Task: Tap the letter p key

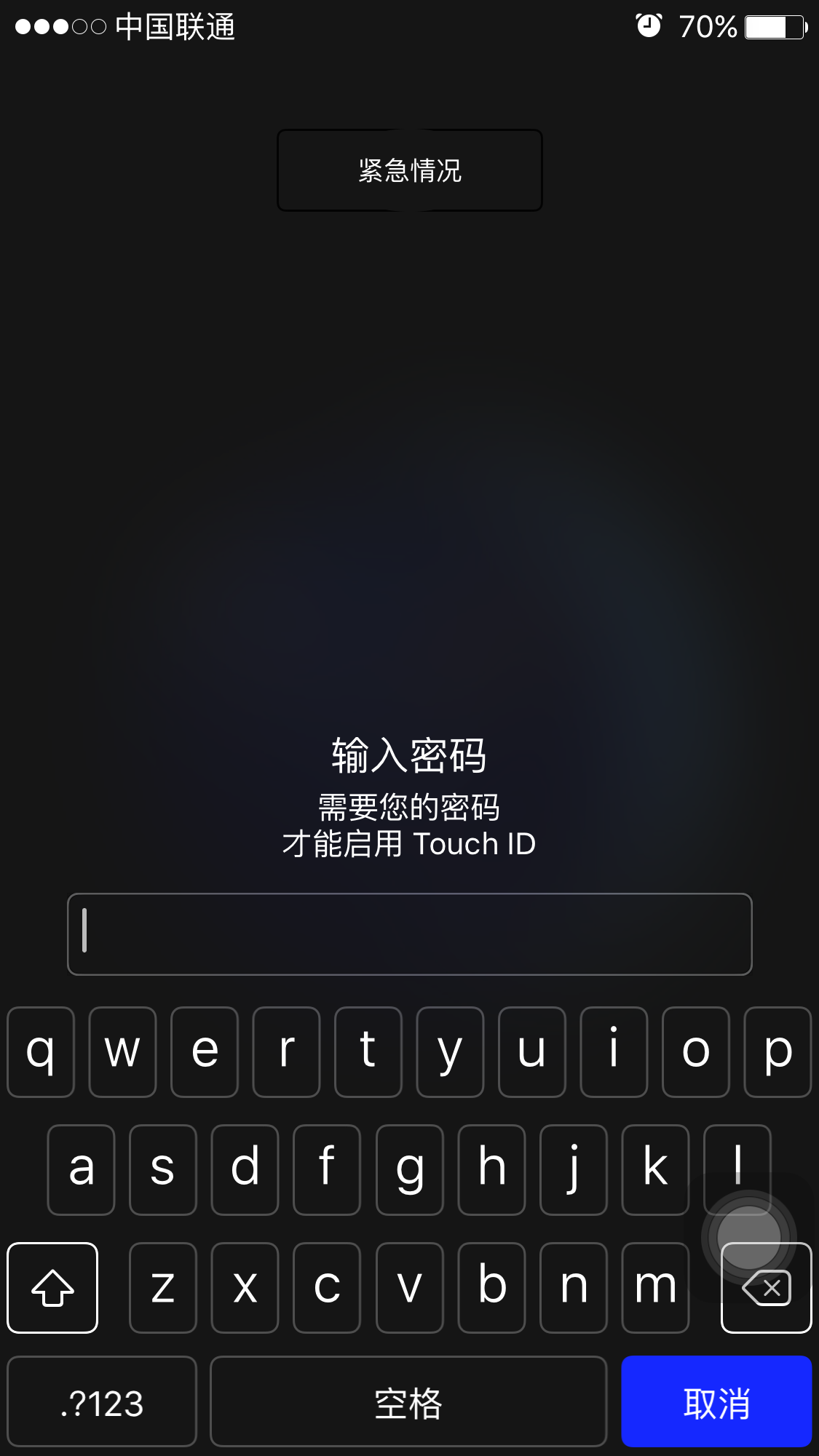Action: coord(778,1051)
